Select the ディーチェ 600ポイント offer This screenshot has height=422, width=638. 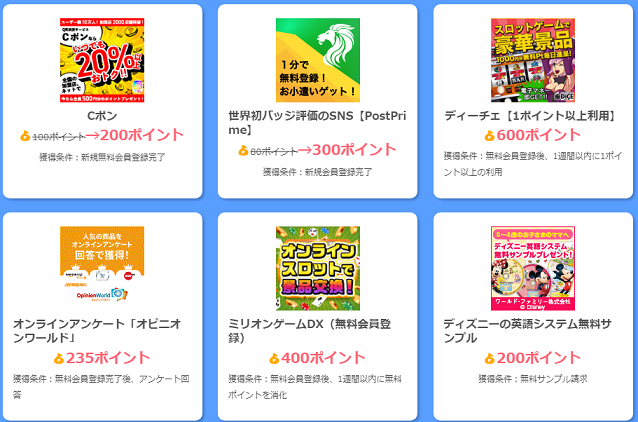tap(532, 100)
